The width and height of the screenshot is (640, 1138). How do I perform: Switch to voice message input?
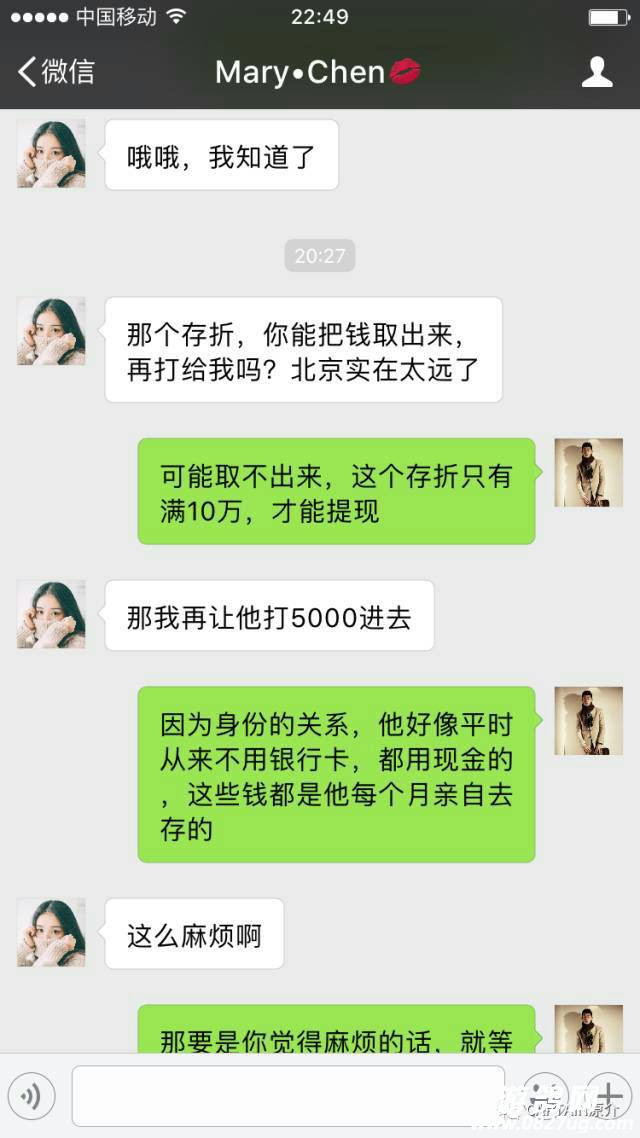click(31, 1097)
